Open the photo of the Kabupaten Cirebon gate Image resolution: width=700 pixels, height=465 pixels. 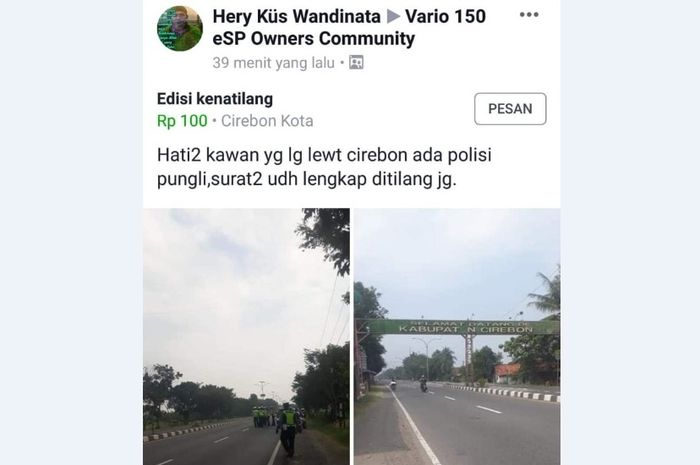click(457, 336)
